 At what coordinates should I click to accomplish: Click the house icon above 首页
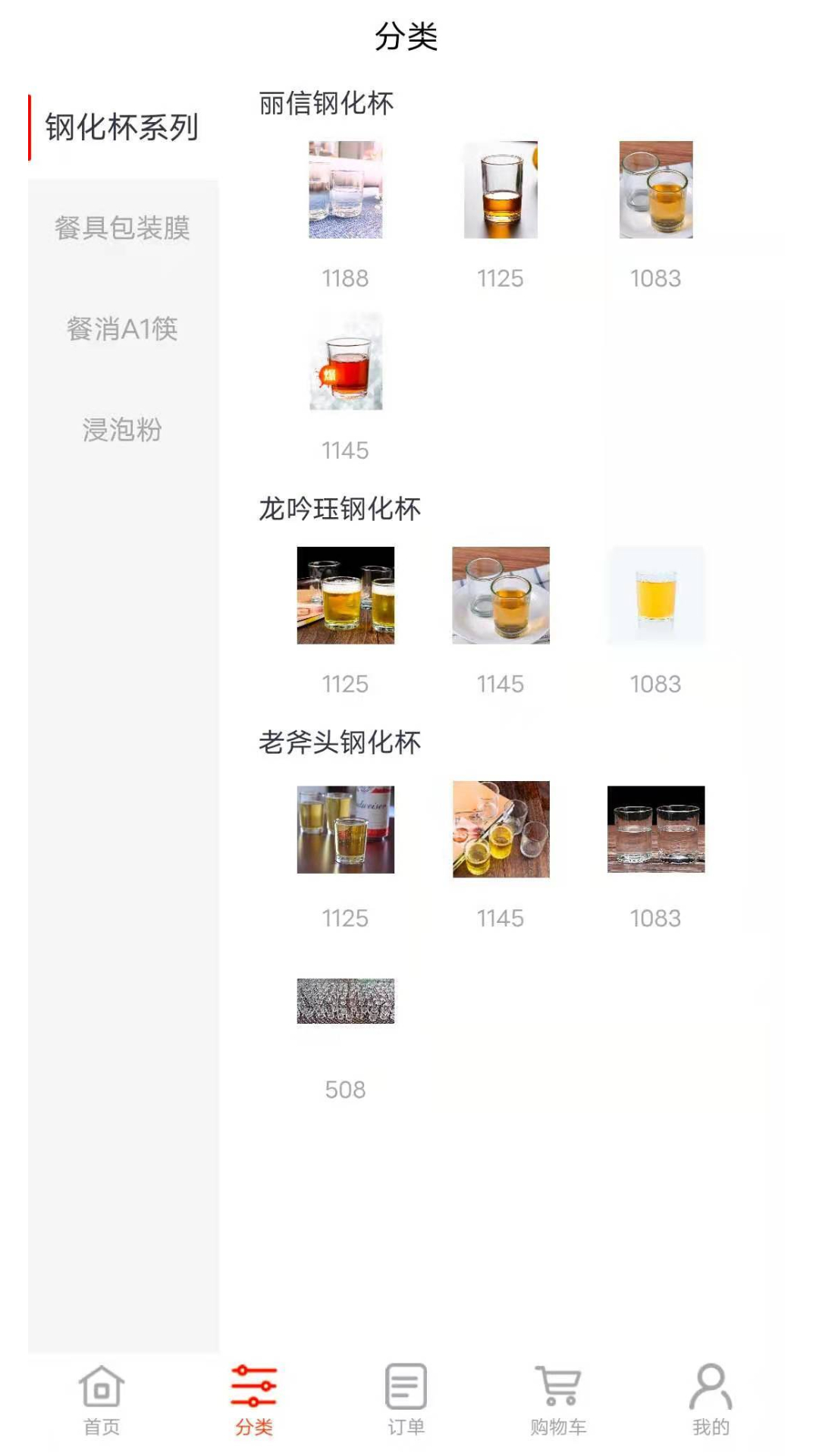coord(99,1384)
